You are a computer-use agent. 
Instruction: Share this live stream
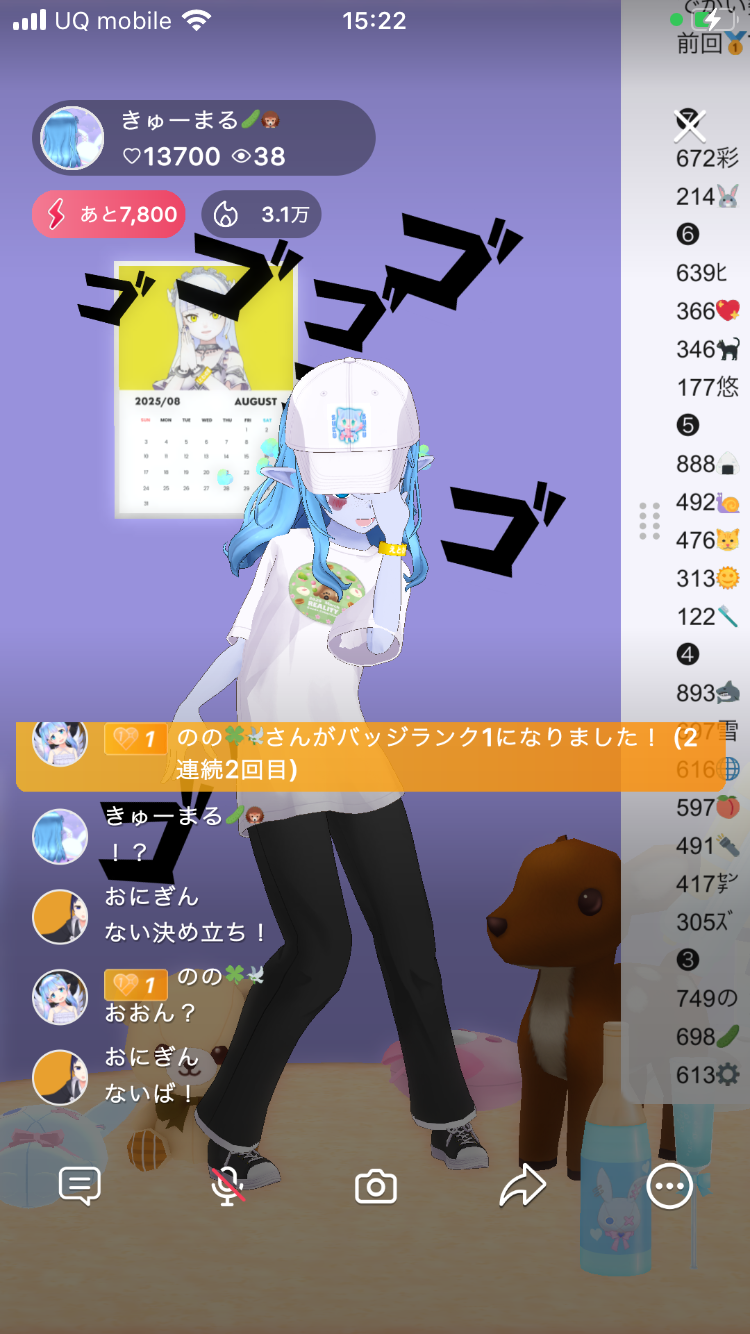pos(522,1187)
